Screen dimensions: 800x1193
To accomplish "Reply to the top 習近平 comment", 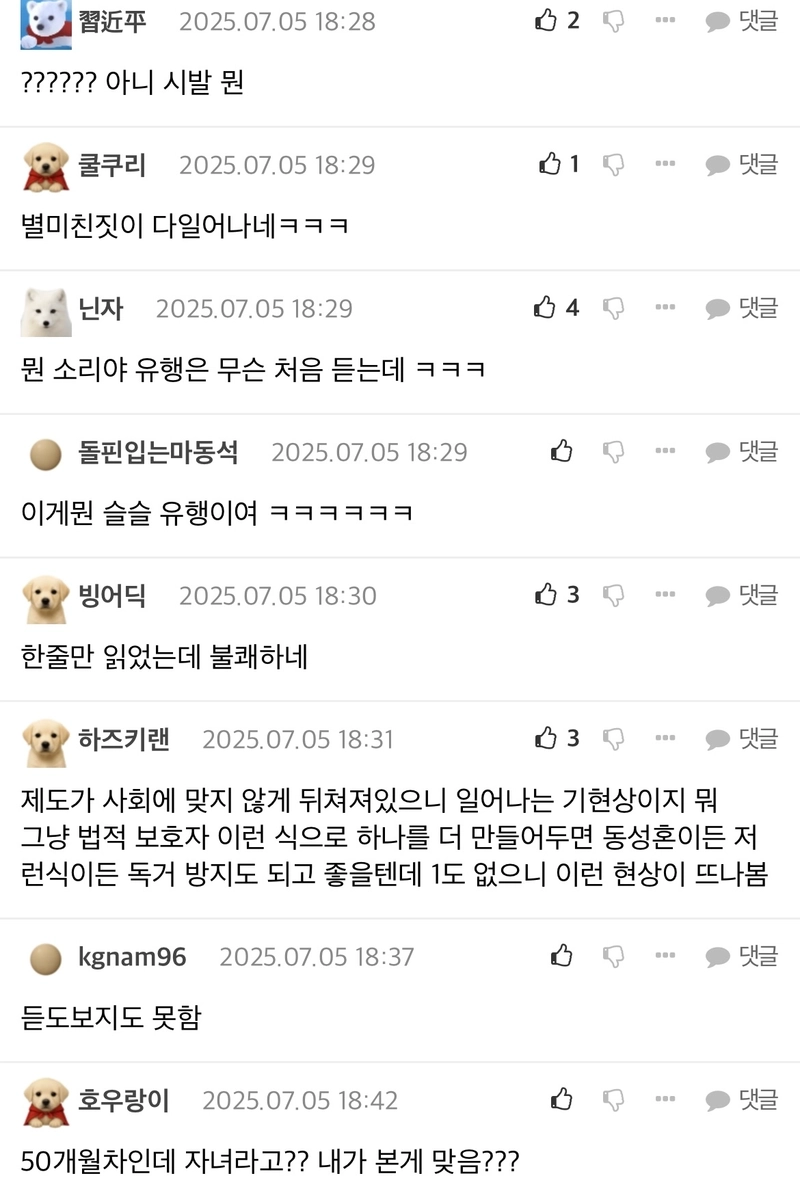I will 741,20.
